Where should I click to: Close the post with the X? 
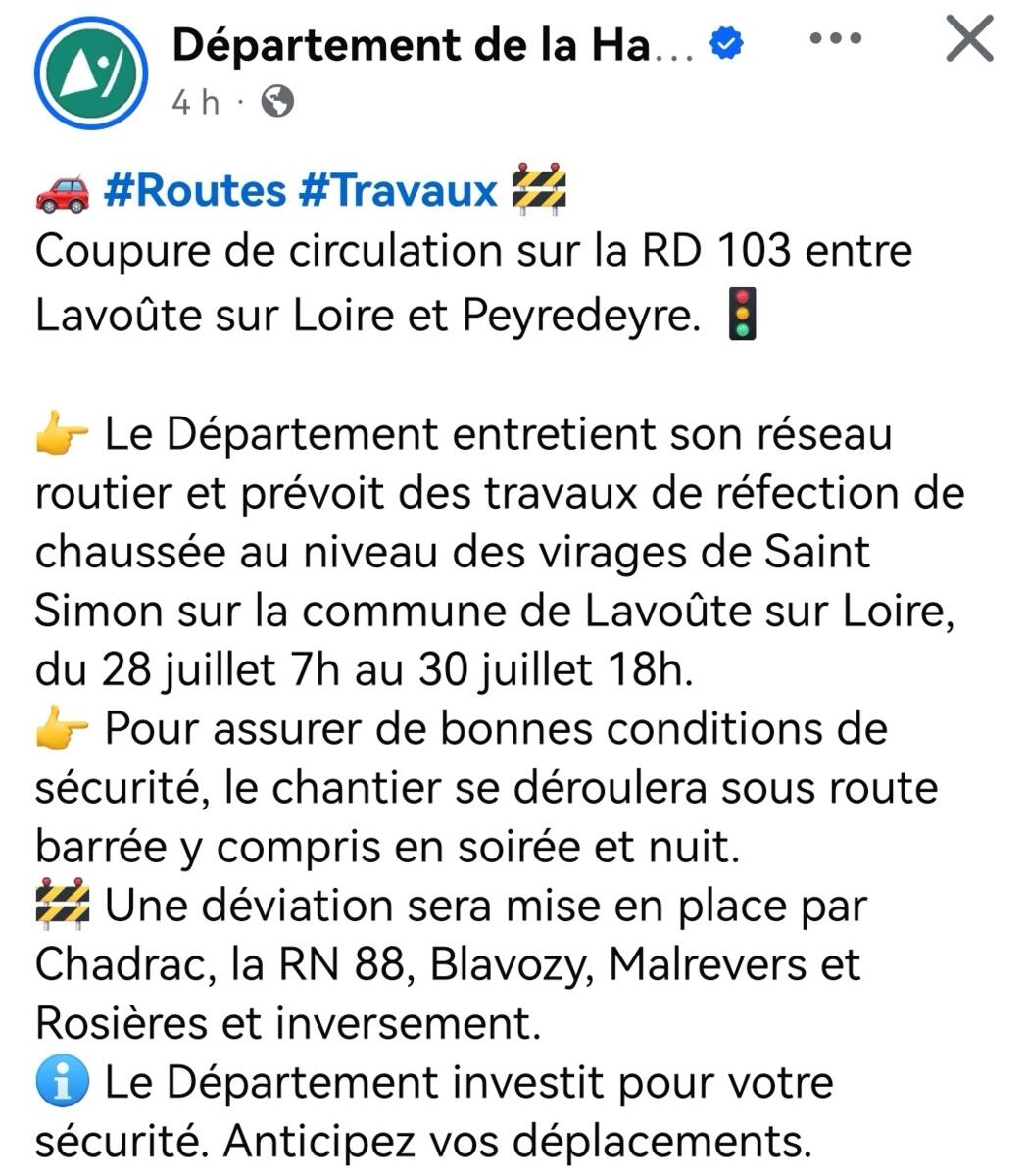[x=969, y=40]
